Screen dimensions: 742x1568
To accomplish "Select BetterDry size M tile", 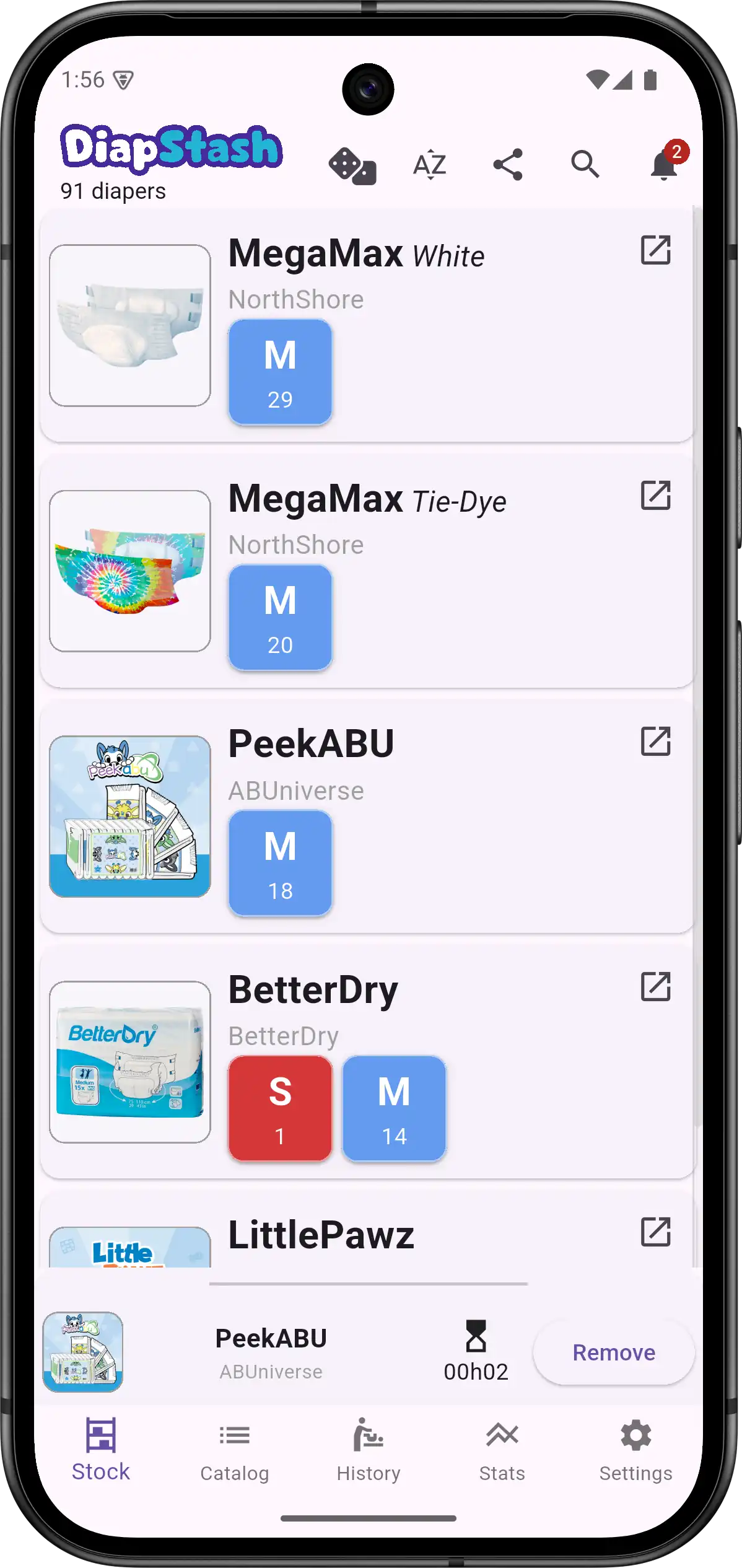I will (x=394, y=1108).
